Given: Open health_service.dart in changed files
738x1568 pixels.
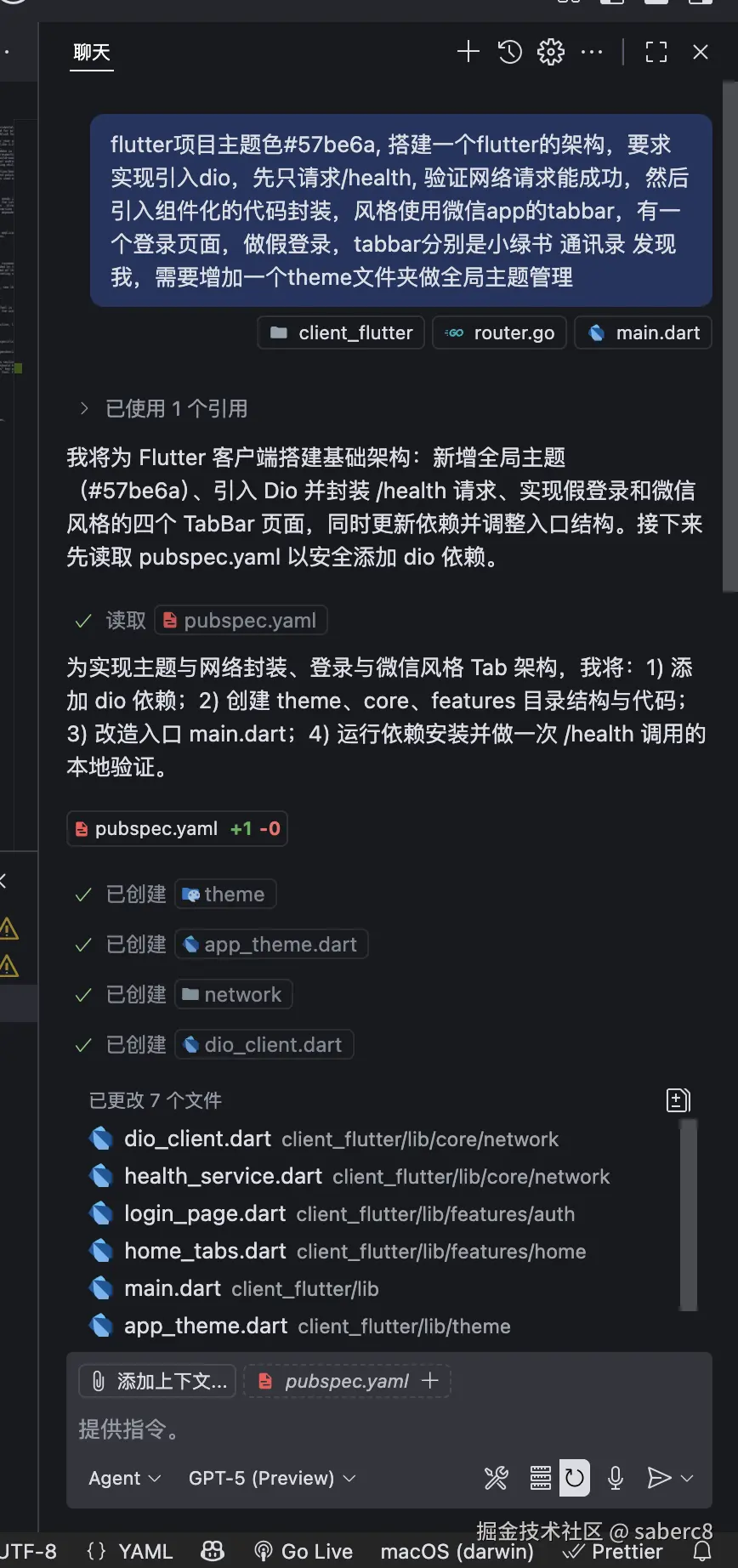Looking at the screenshot, I should [x=223, y=1176].
